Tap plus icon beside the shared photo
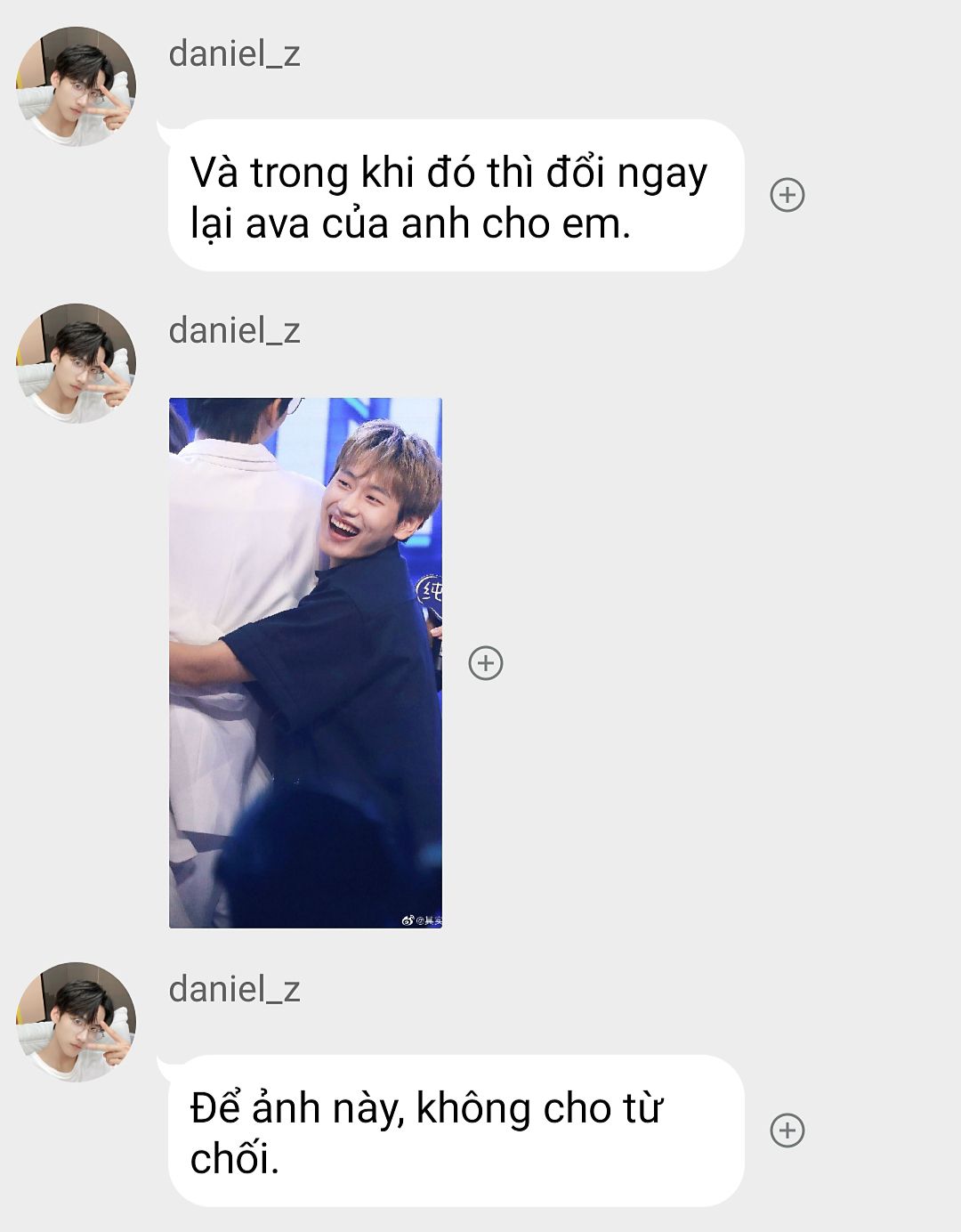Image resolution: width=961 pixels, height=1232 pixels. tap(486, 663)
